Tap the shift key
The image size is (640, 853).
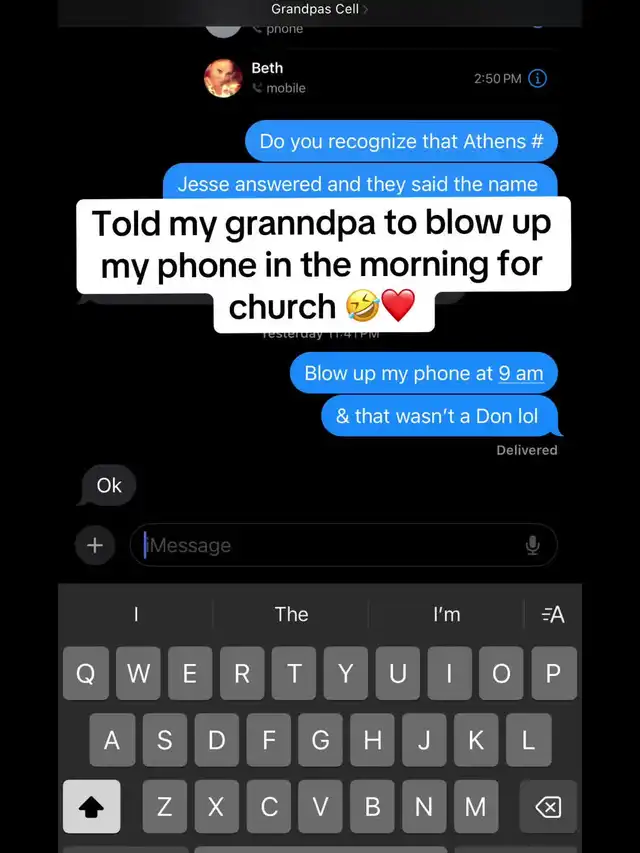pyautogui.click(x=91, y=806)
